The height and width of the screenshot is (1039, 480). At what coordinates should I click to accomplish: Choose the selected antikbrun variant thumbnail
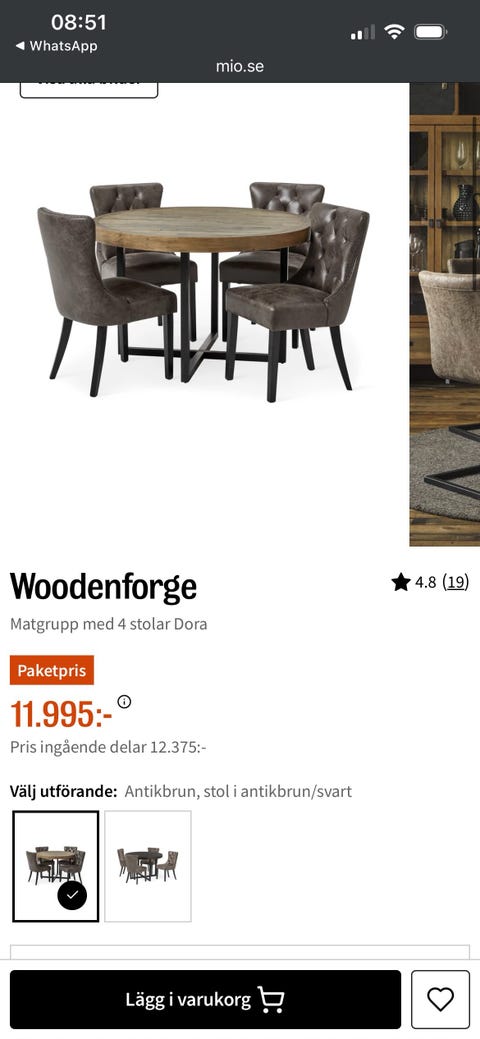(x=56, y=866)
